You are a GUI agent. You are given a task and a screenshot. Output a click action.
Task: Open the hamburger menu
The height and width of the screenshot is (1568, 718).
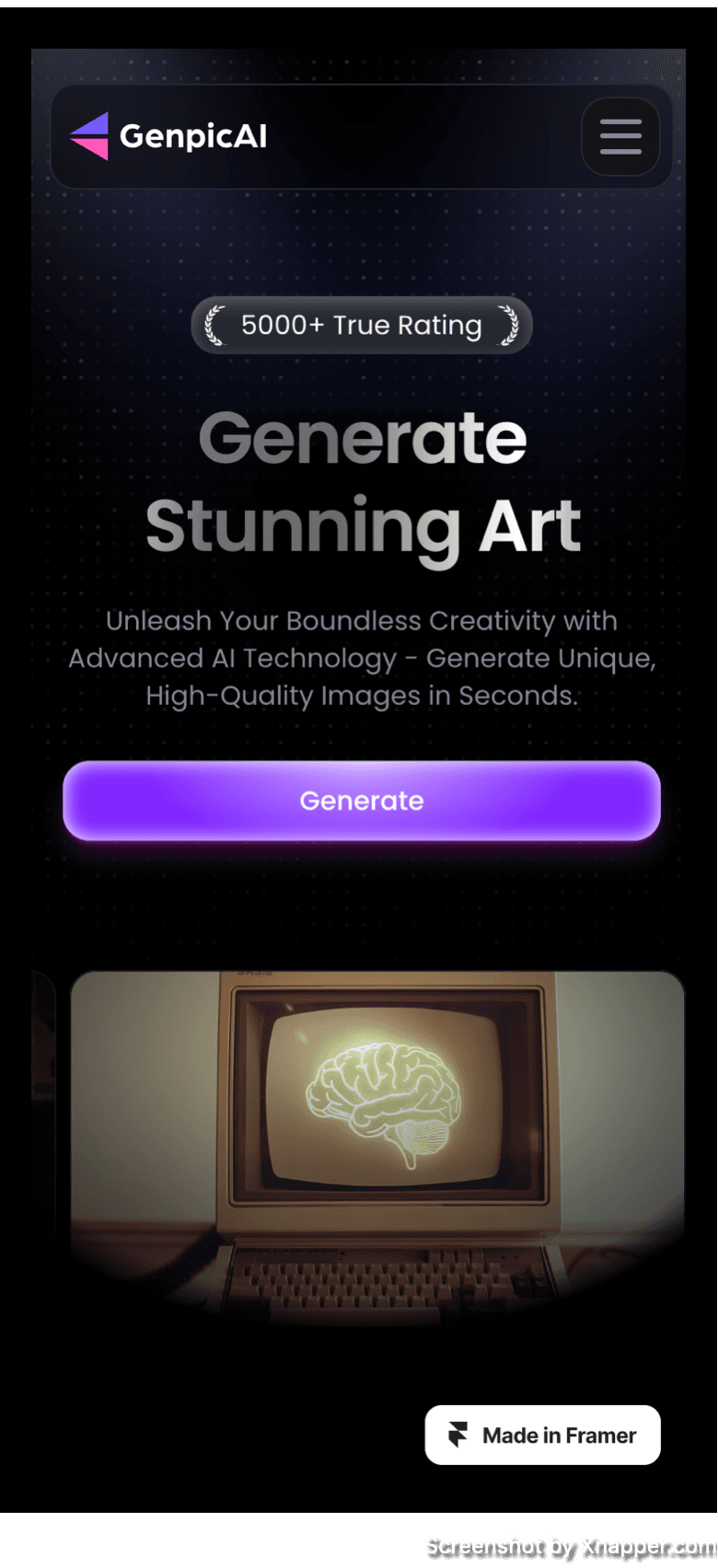(620, 136)
